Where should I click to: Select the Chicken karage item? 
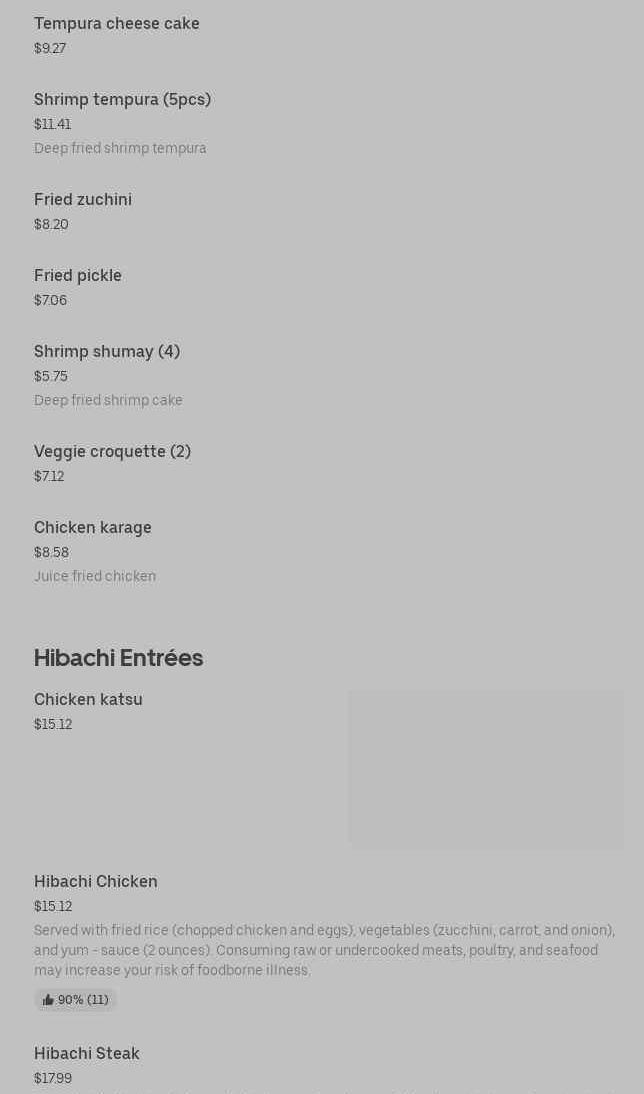coord(93,528)
